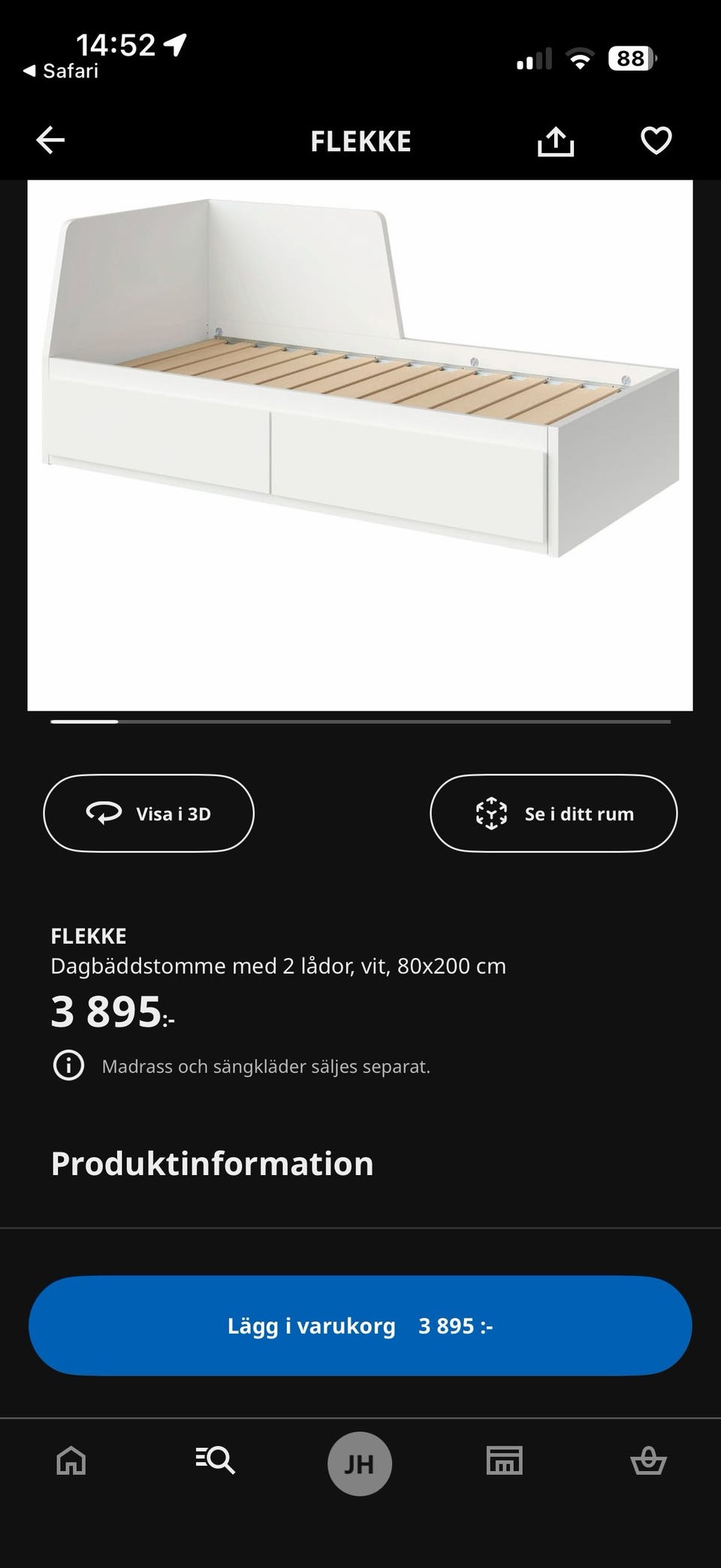Return to Safari via status bar link
Viewport: 721px width, 1568px height.
pyautogui.click(x=62, y=71)
